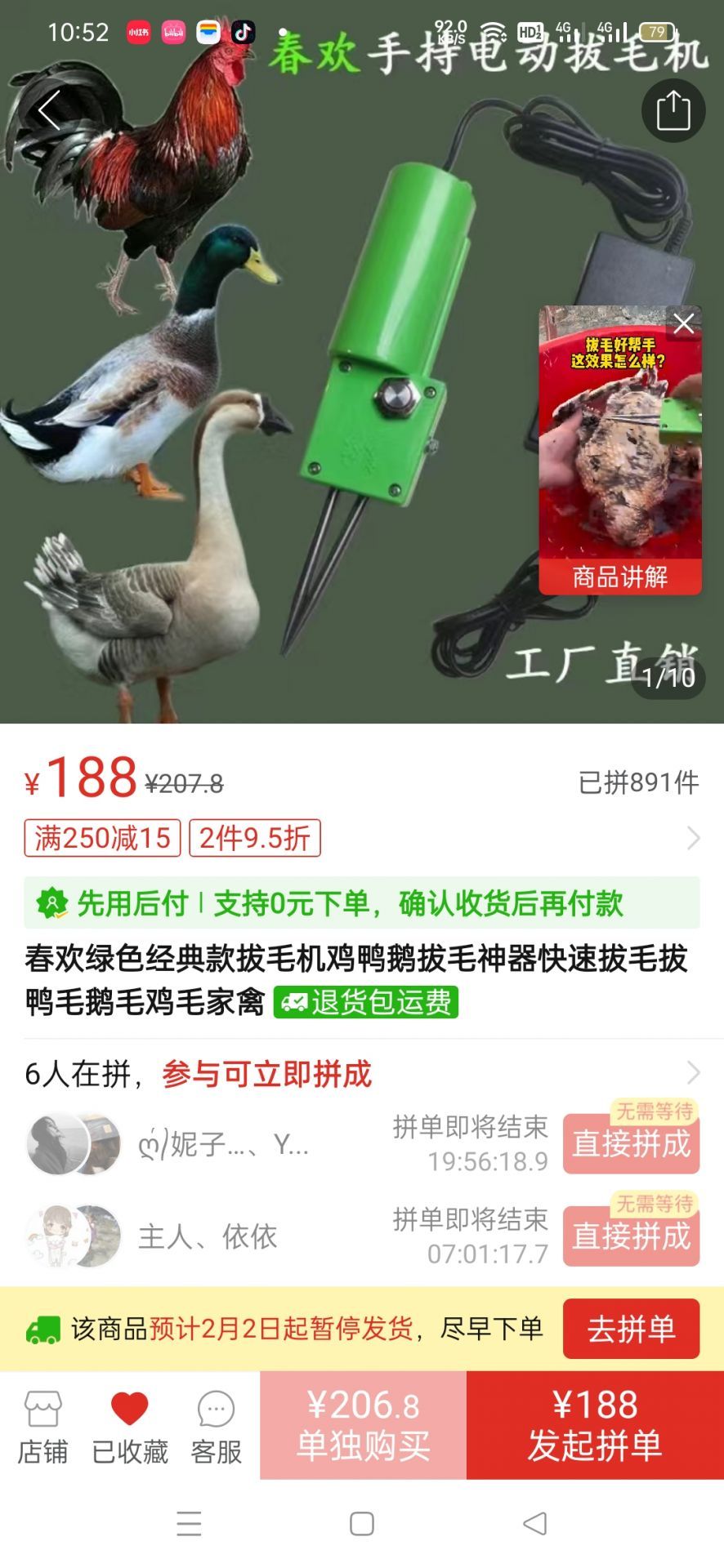The height and width of the screenshot is (1568, 724).
Task: Open the 商品讲解 video thumbnail
Action: point(620,451)
